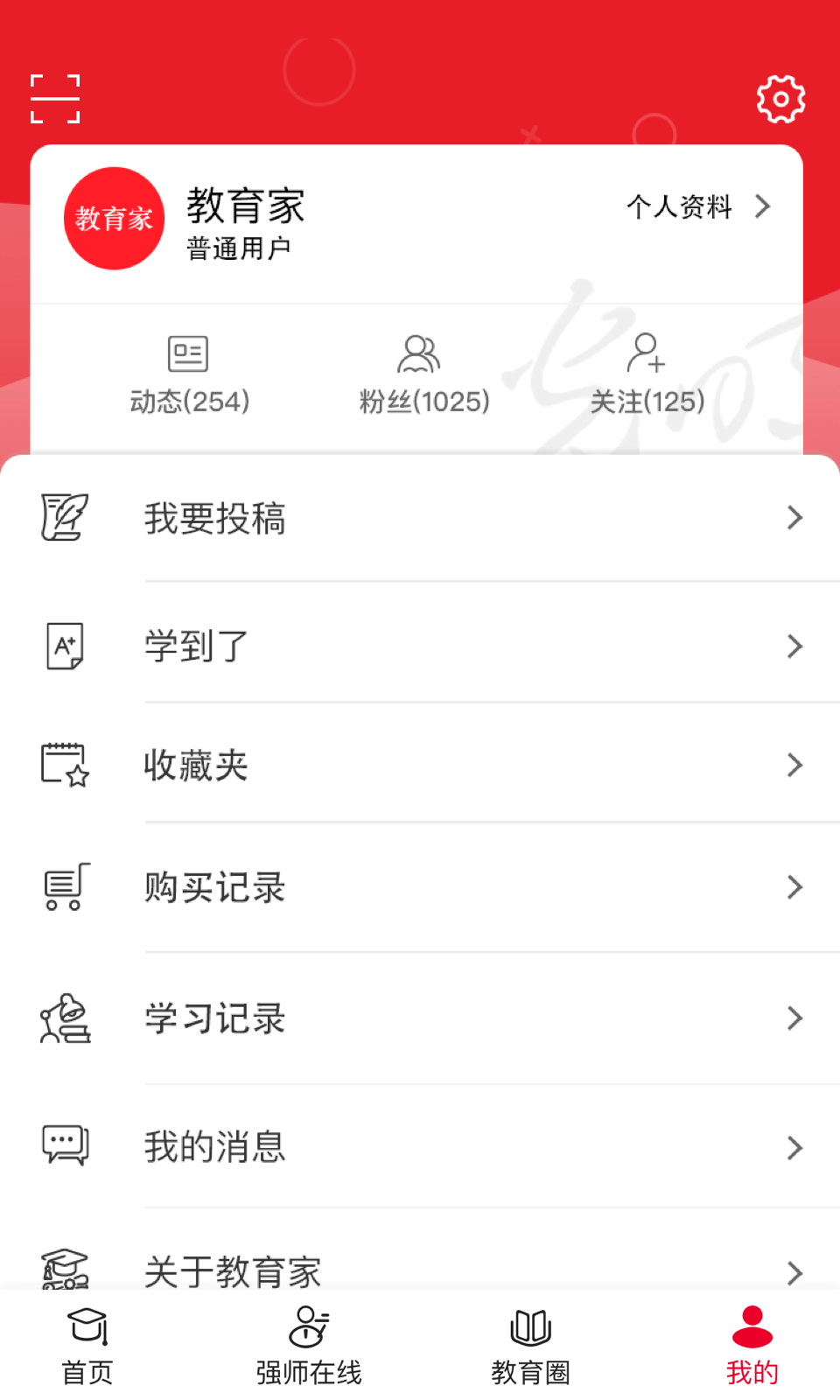
Task: Click the 粉丝 followers person icon
Action: pyautogui.click(x=419, y=352)
